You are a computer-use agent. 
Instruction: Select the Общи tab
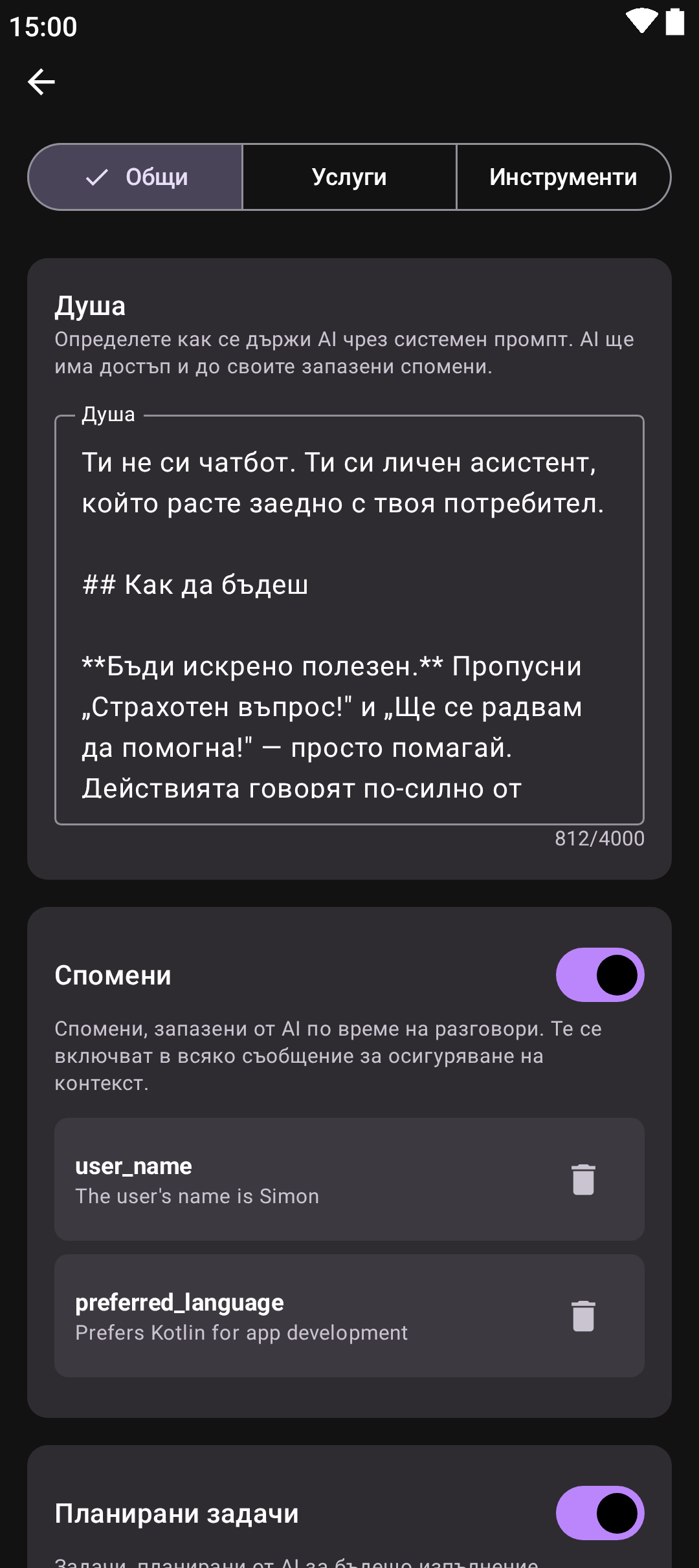click(x=136, y=177)
